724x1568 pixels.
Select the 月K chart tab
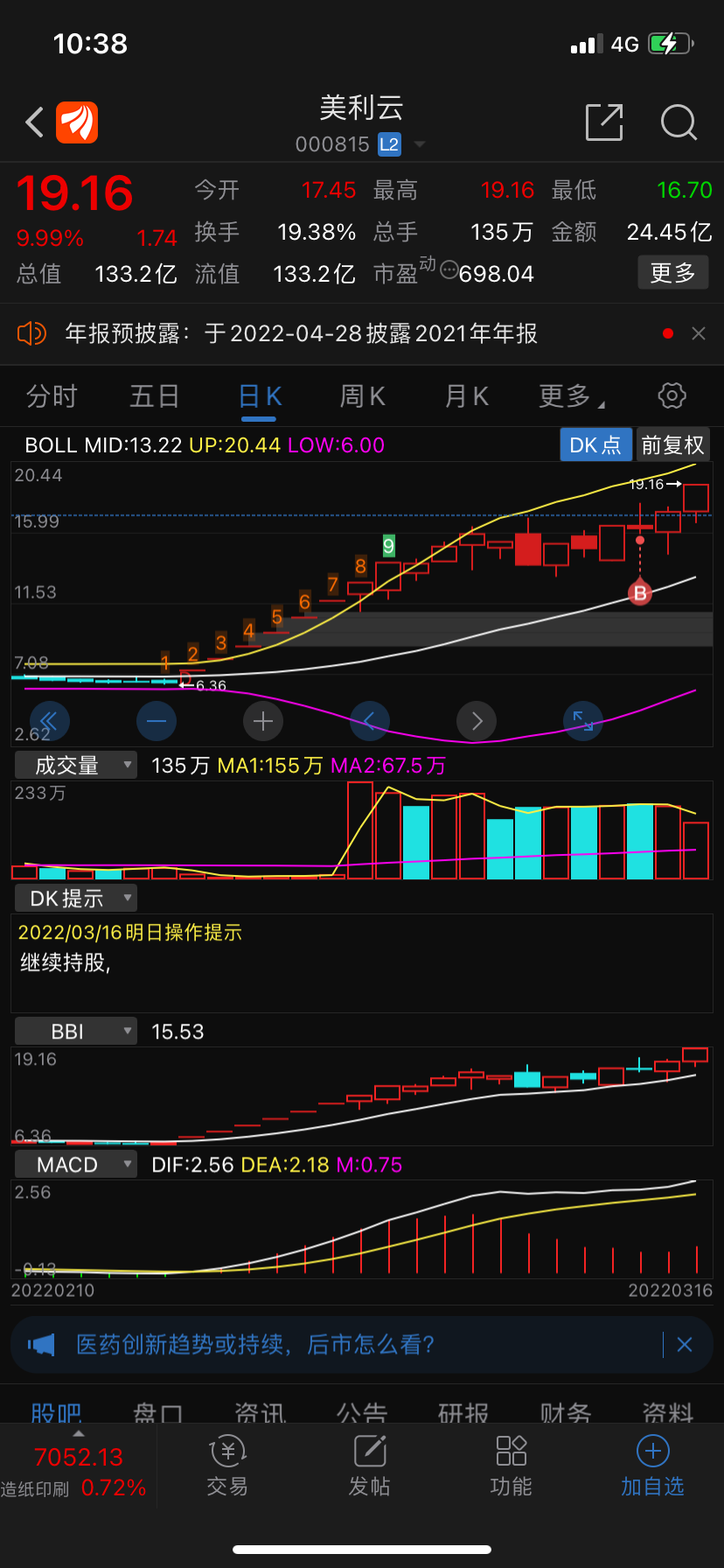[x=466, y=396]
